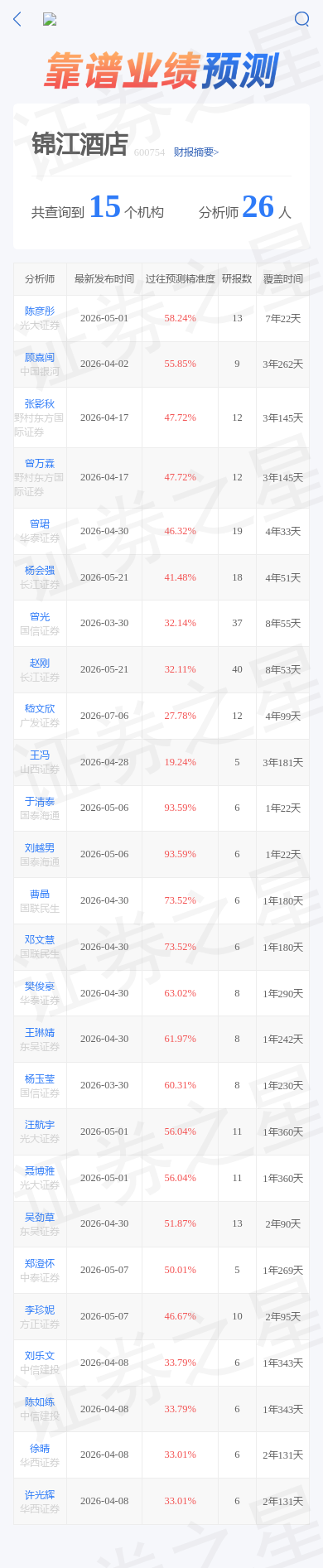Go back using the top-left arrow
The width and height of the screenshot is (323, 1568).
(17, 19)
